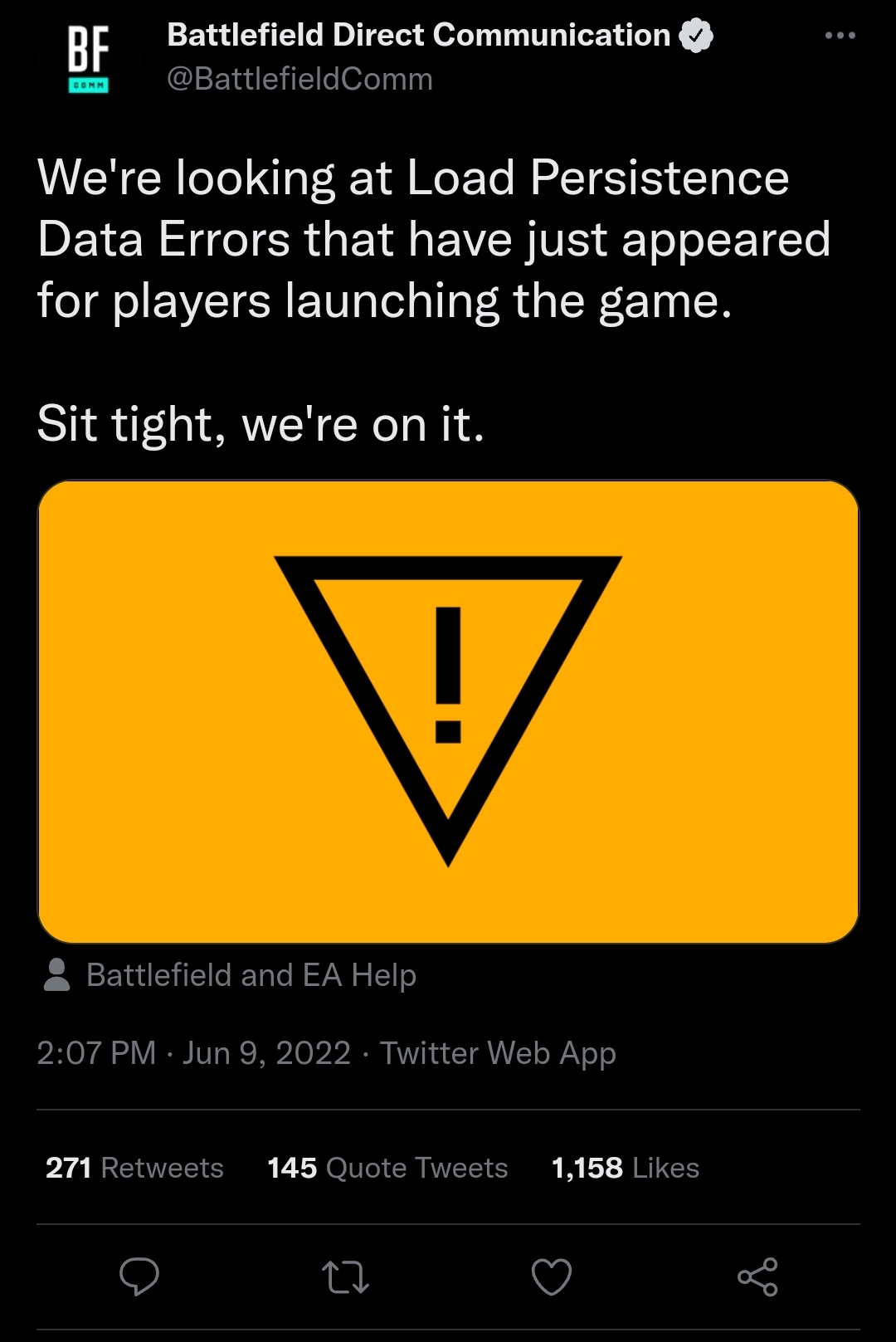Open the Twitter Web App source link
The image size is (896, 1342).
click(x=498, y=1053)
